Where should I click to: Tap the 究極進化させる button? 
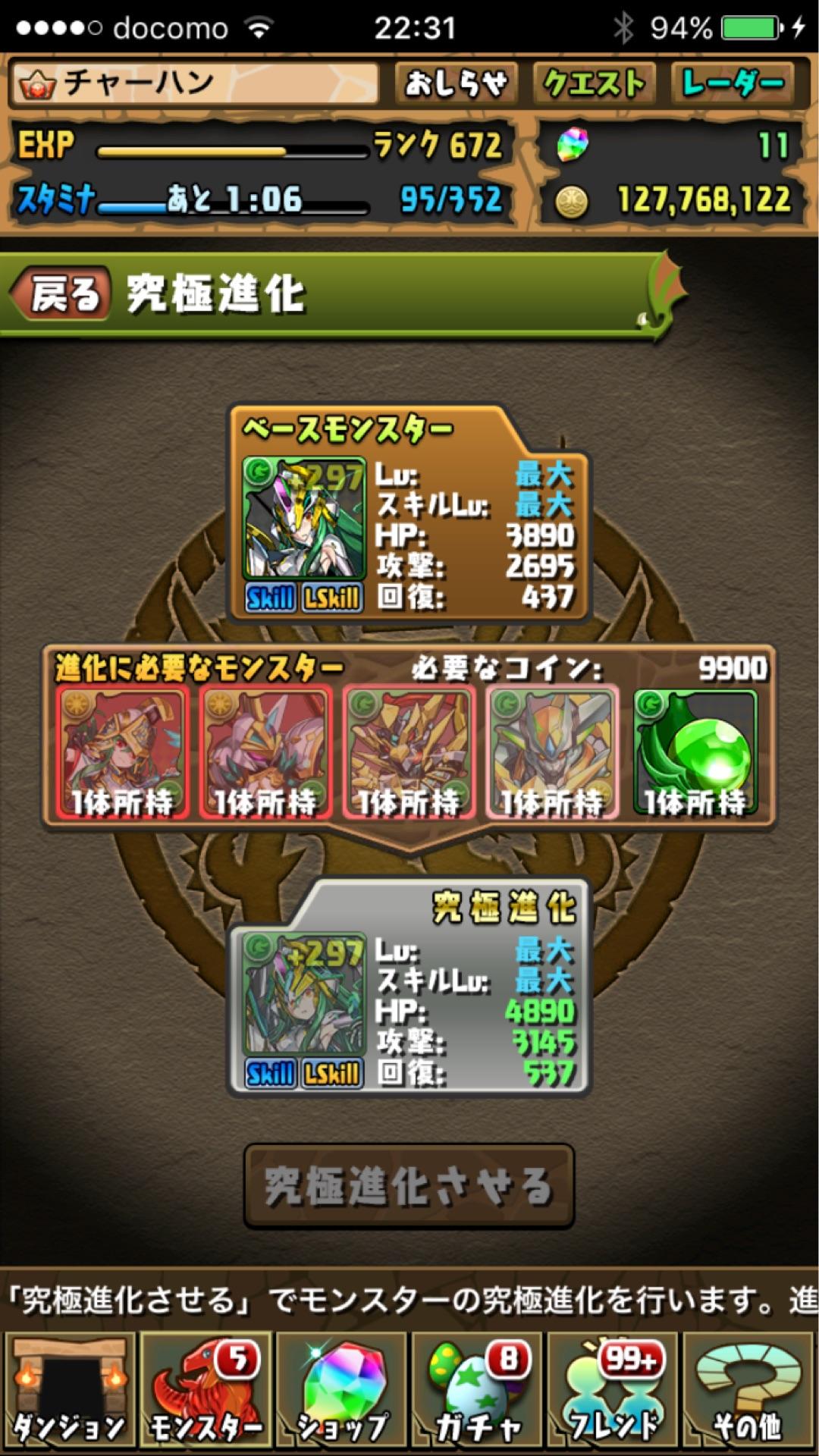(409, 1187)
